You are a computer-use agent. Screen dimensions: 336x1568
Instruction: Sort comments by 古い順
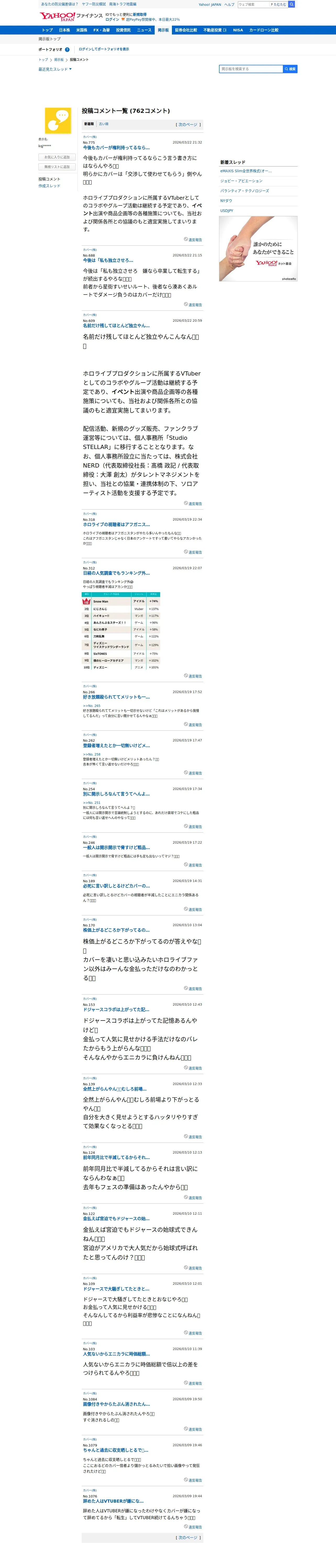coord(104,124)
